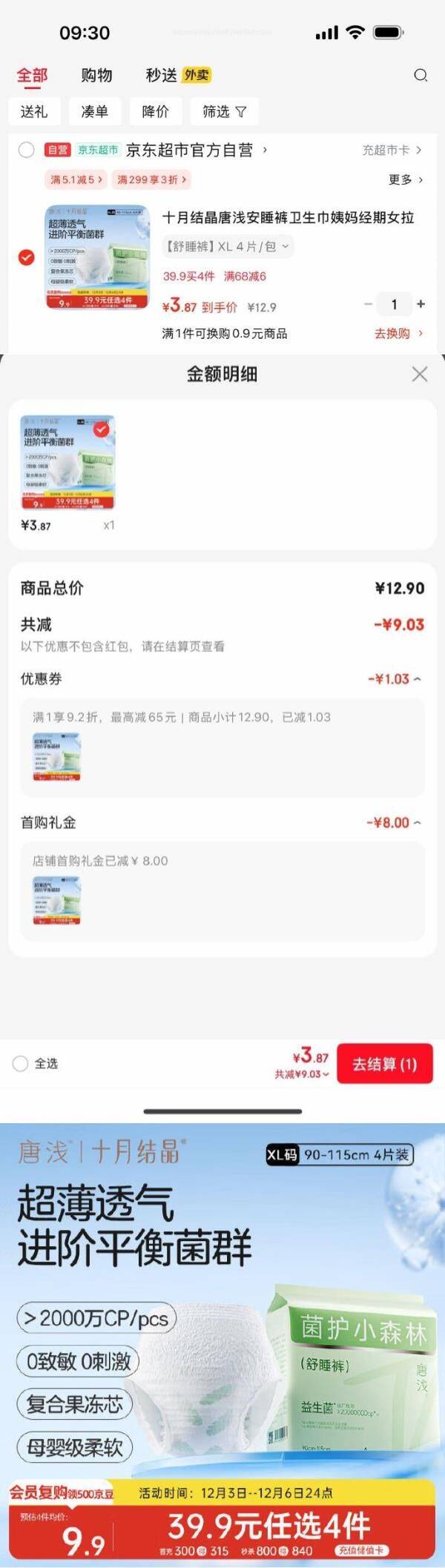Image resolution: width=445 pixels, height=1568 pixels.
Task: Open 充超市卡 link
Action: [392, 150]
